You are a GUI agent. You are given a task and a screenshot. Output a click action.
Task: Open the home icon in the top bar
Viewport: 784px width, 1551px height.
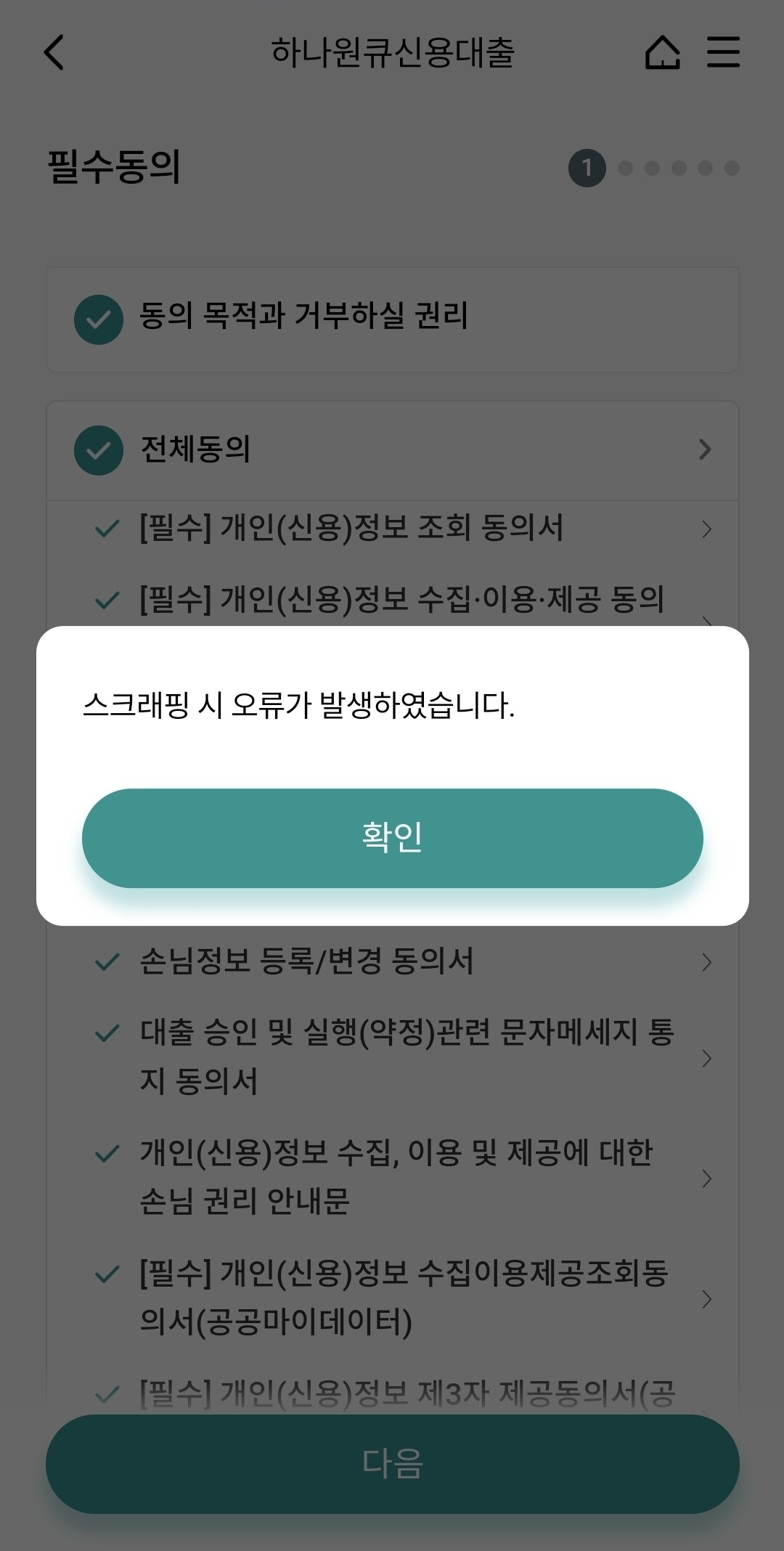tap(663, 52)
